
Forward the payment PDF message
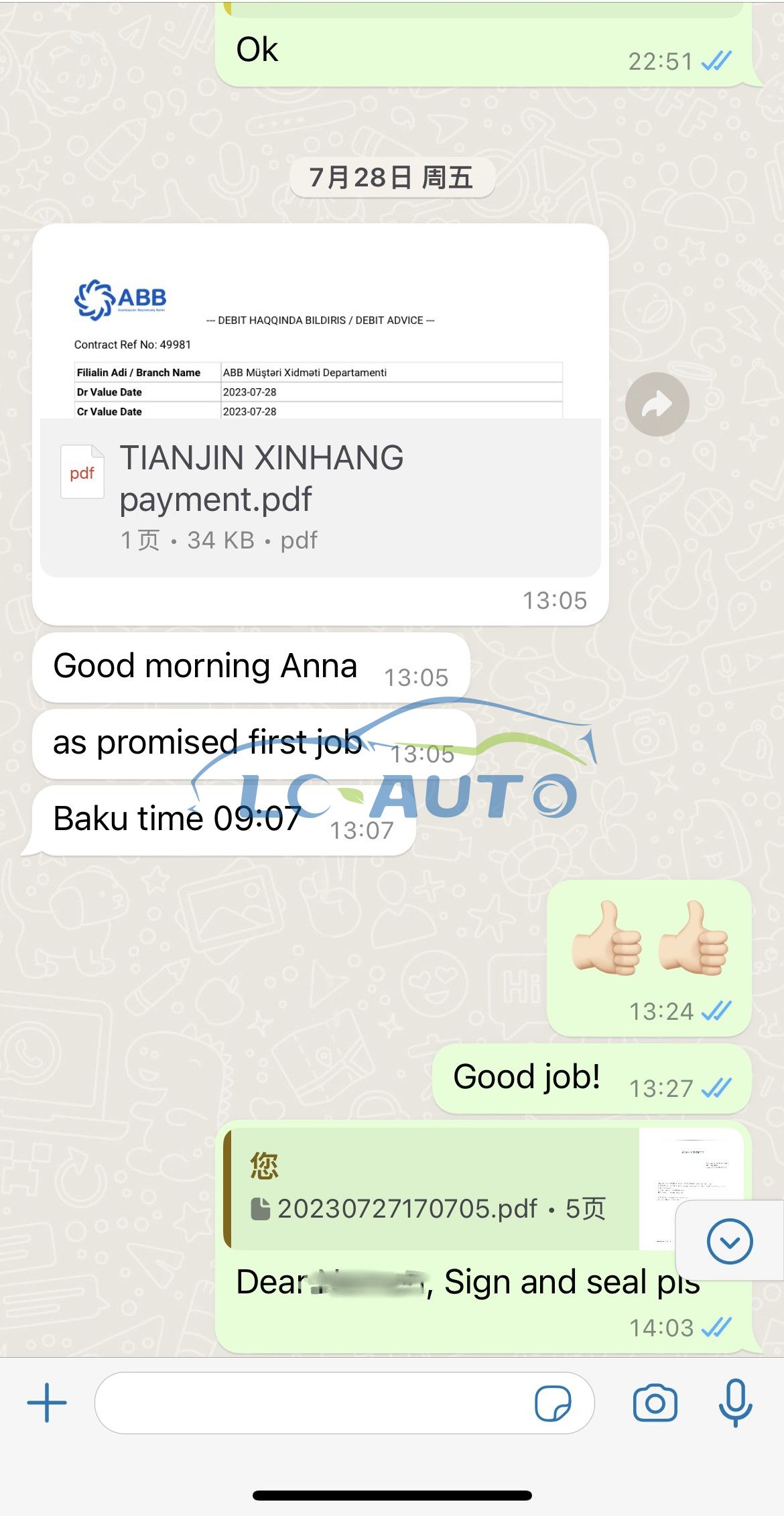[x=657, y=404]
